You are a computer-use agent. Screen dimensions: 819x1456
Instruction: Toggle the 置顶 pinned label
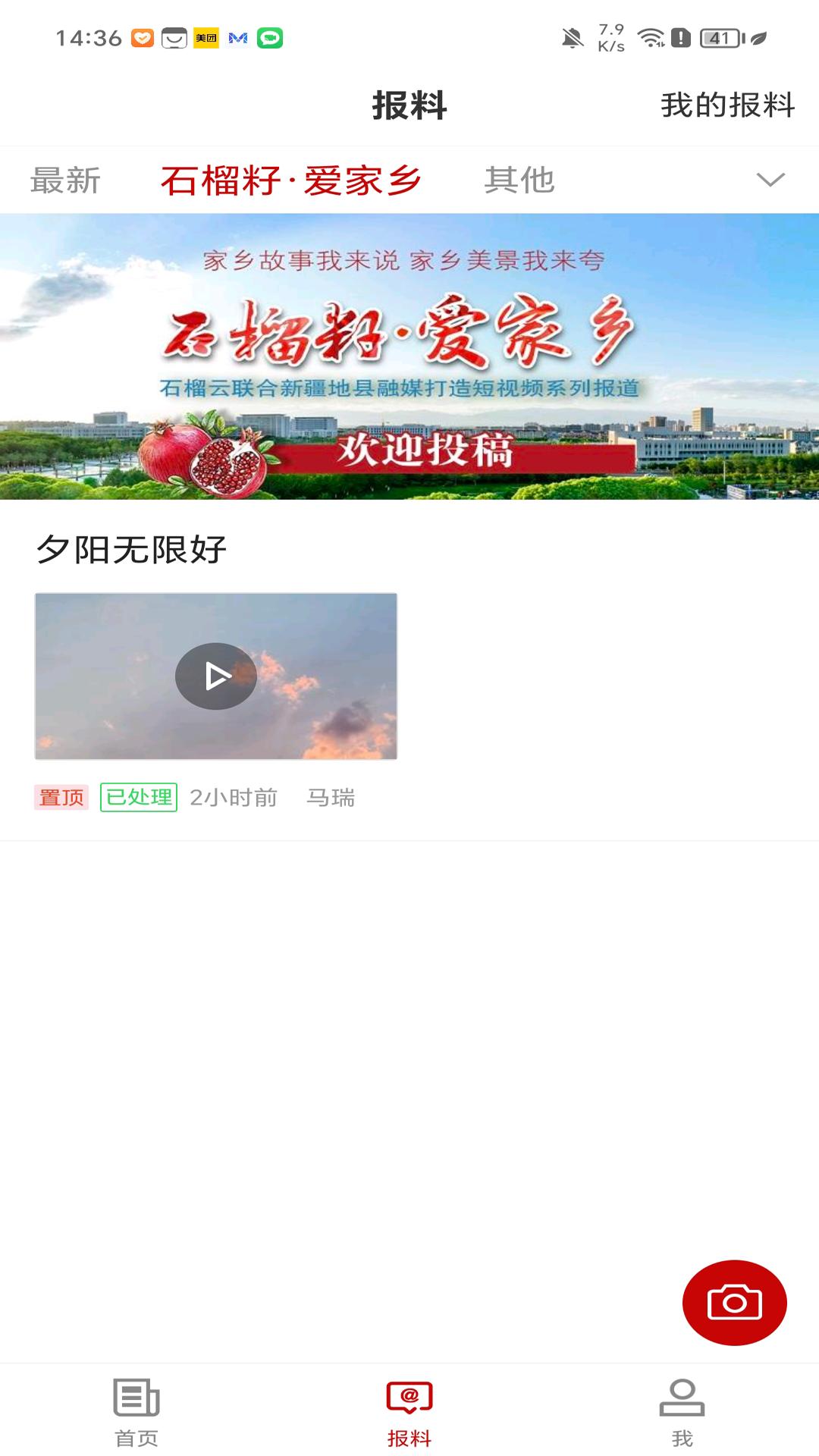62,797
